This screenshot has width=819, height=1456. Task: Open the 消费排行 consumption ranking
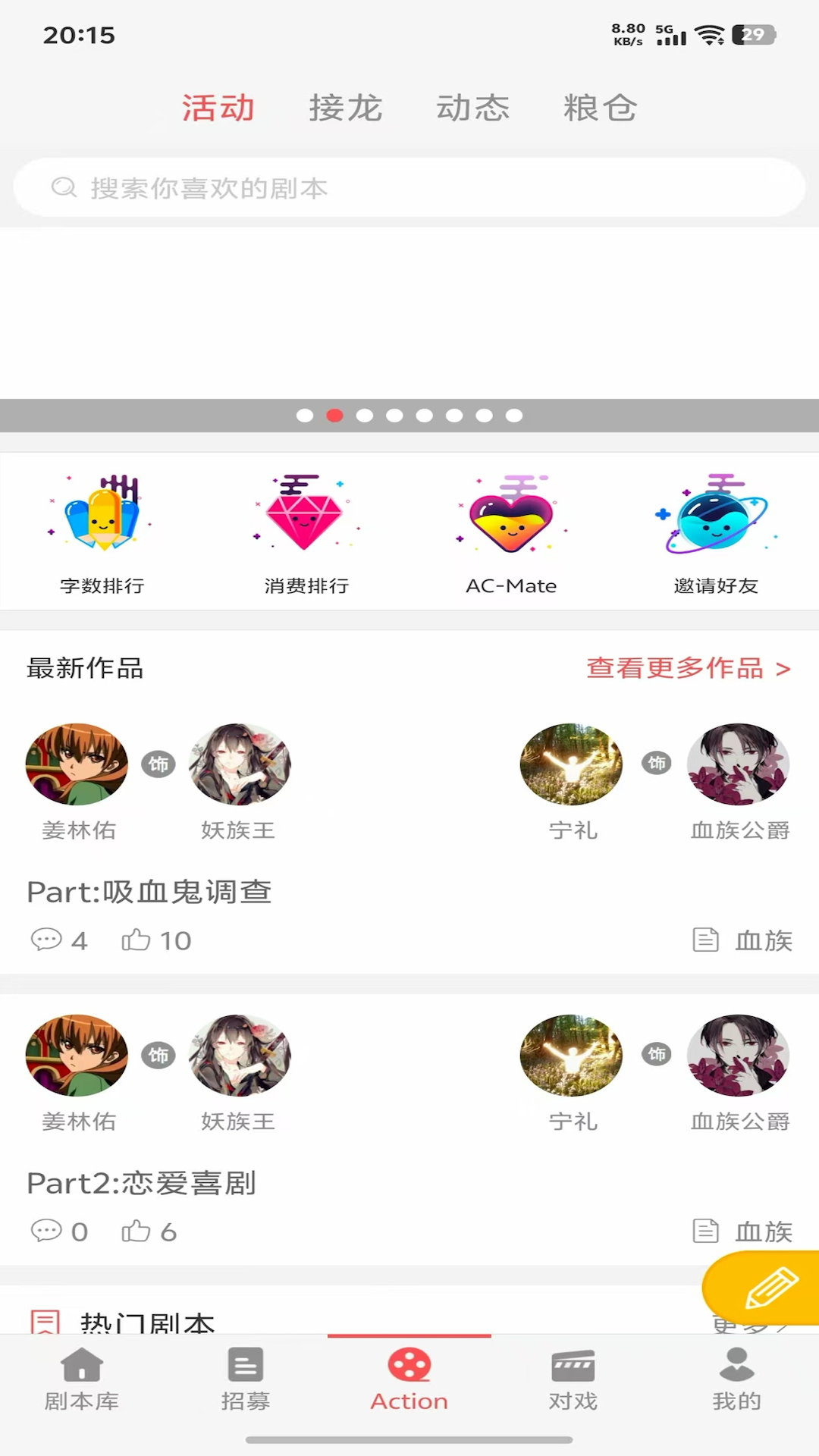pyautogui.click(x=306, y=531)
